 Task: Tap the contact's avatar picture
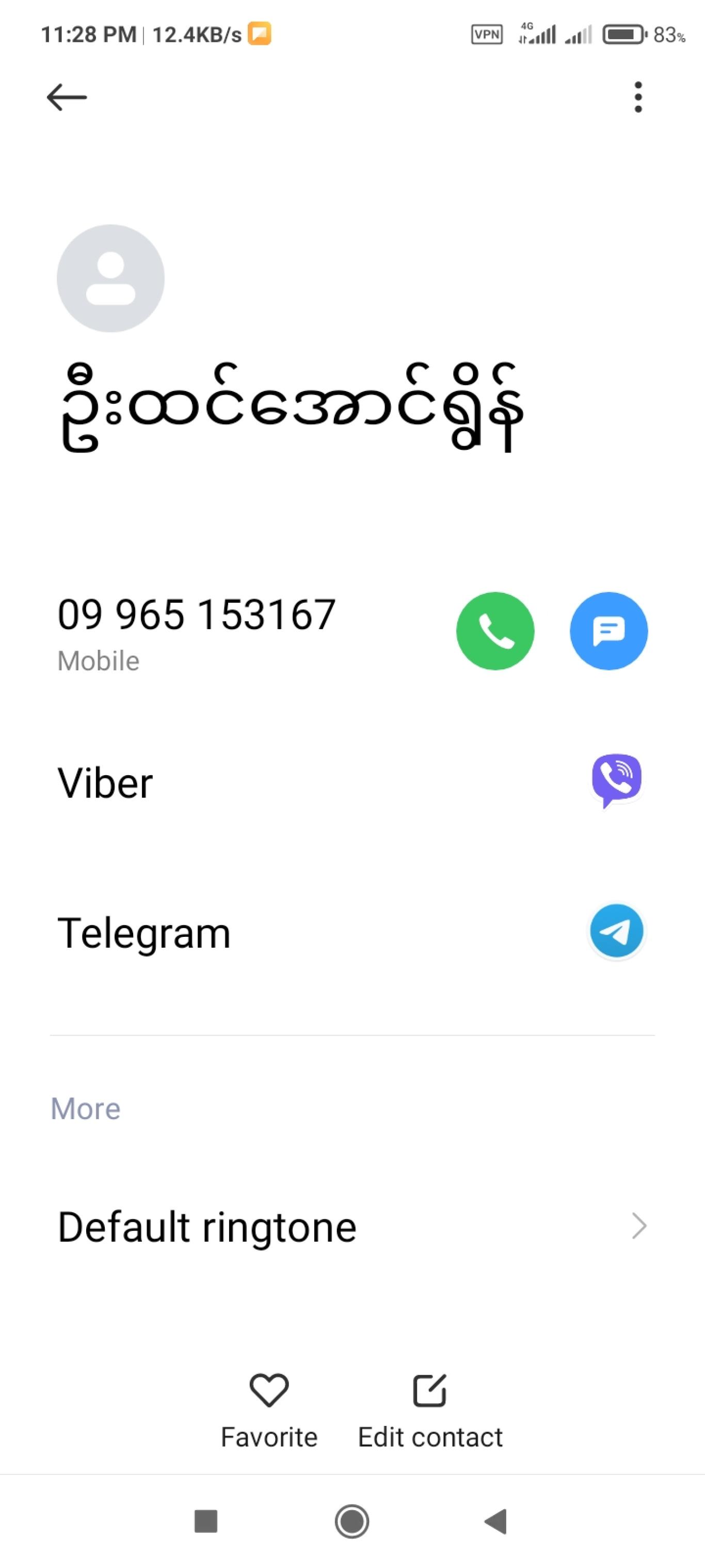[111, 278]
